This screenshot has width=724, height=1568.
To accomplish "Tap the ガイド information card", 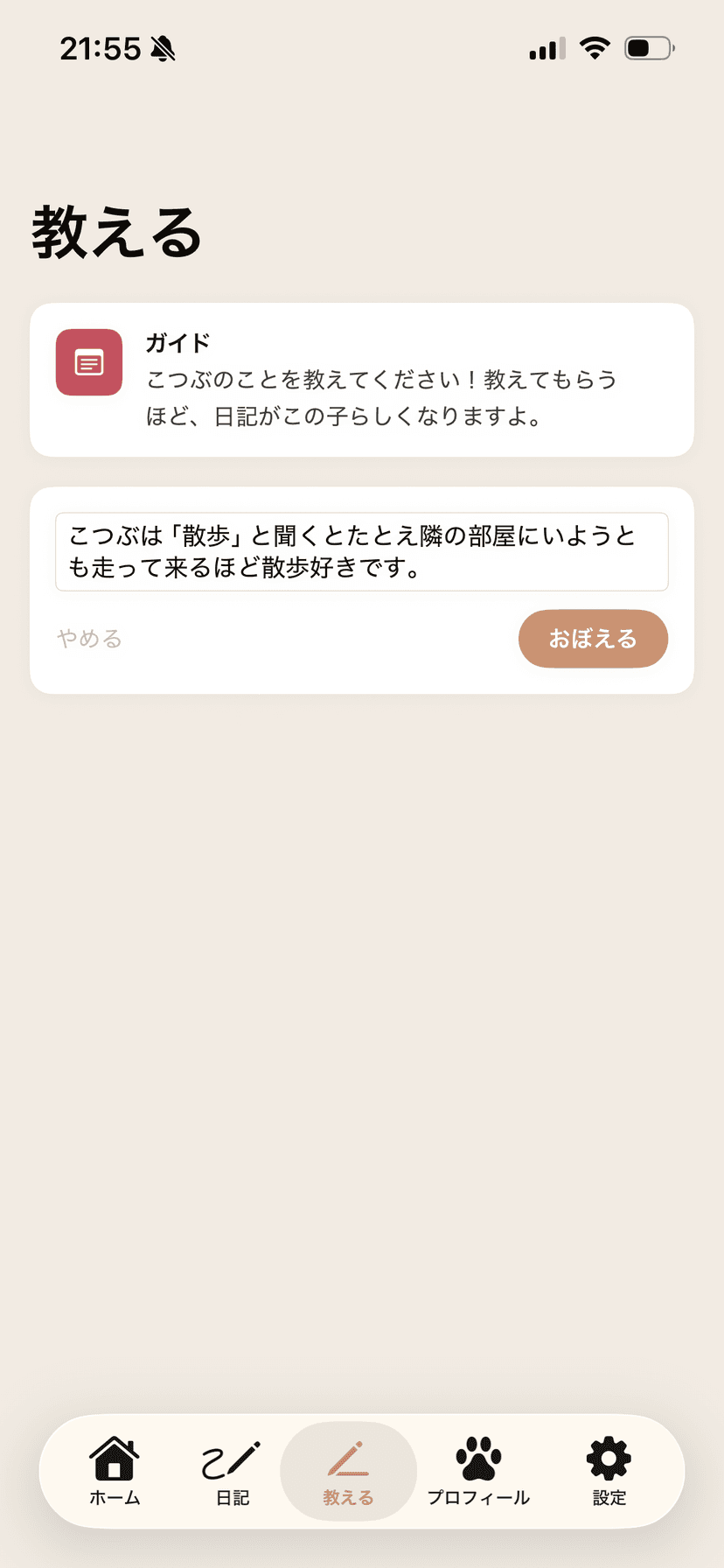I will pos(362,380).
